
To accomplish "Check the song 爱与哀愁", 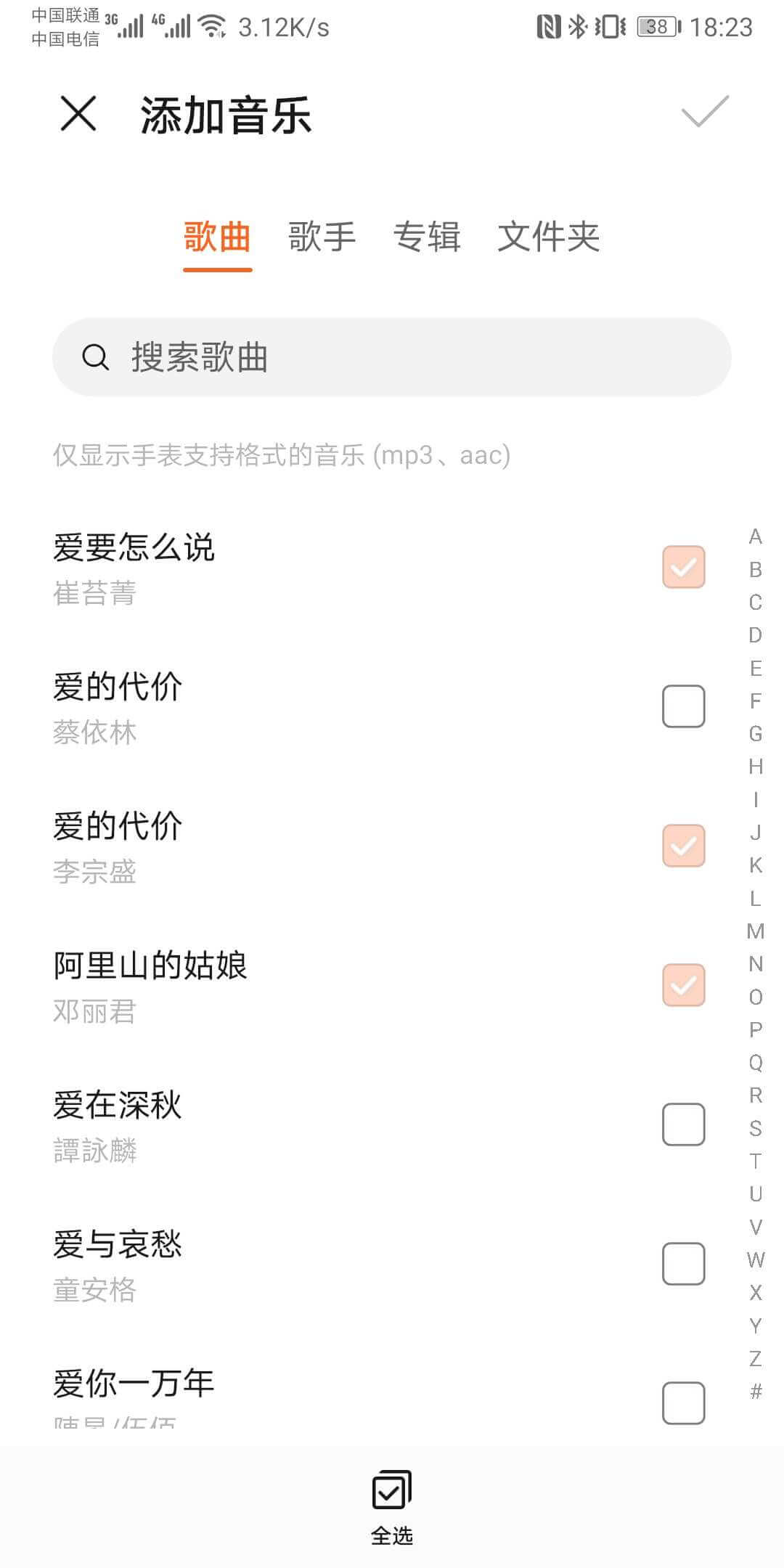I will [x=683, y=1264].
